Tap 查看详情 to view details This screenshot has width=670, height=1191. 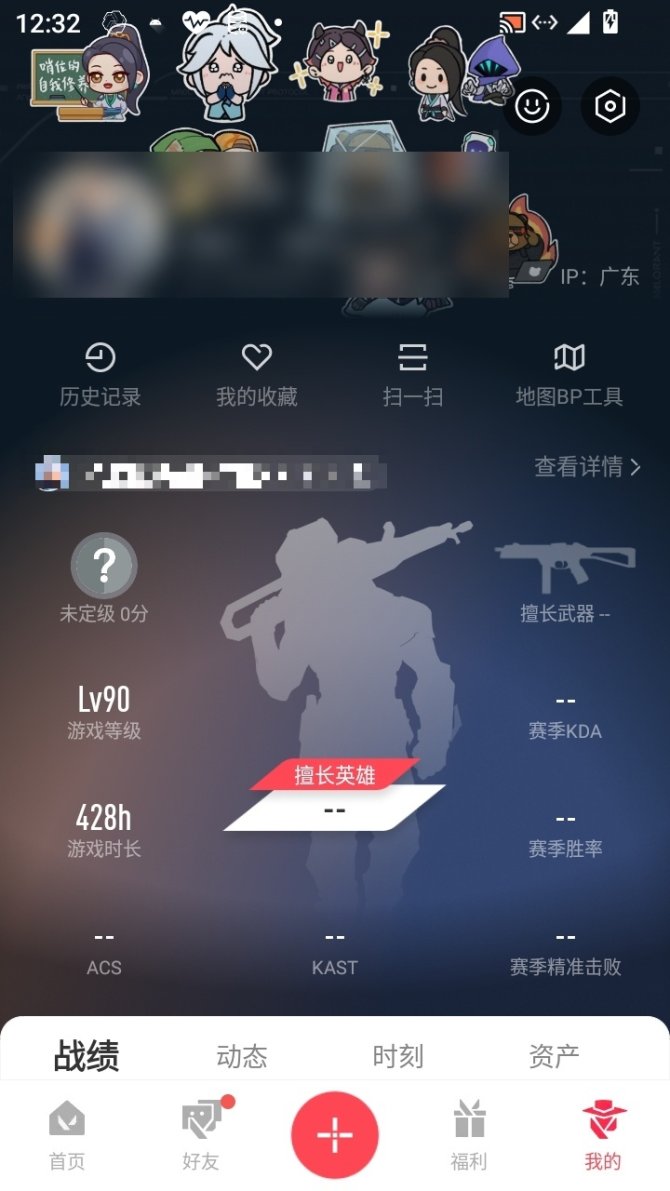click(587, 466)
